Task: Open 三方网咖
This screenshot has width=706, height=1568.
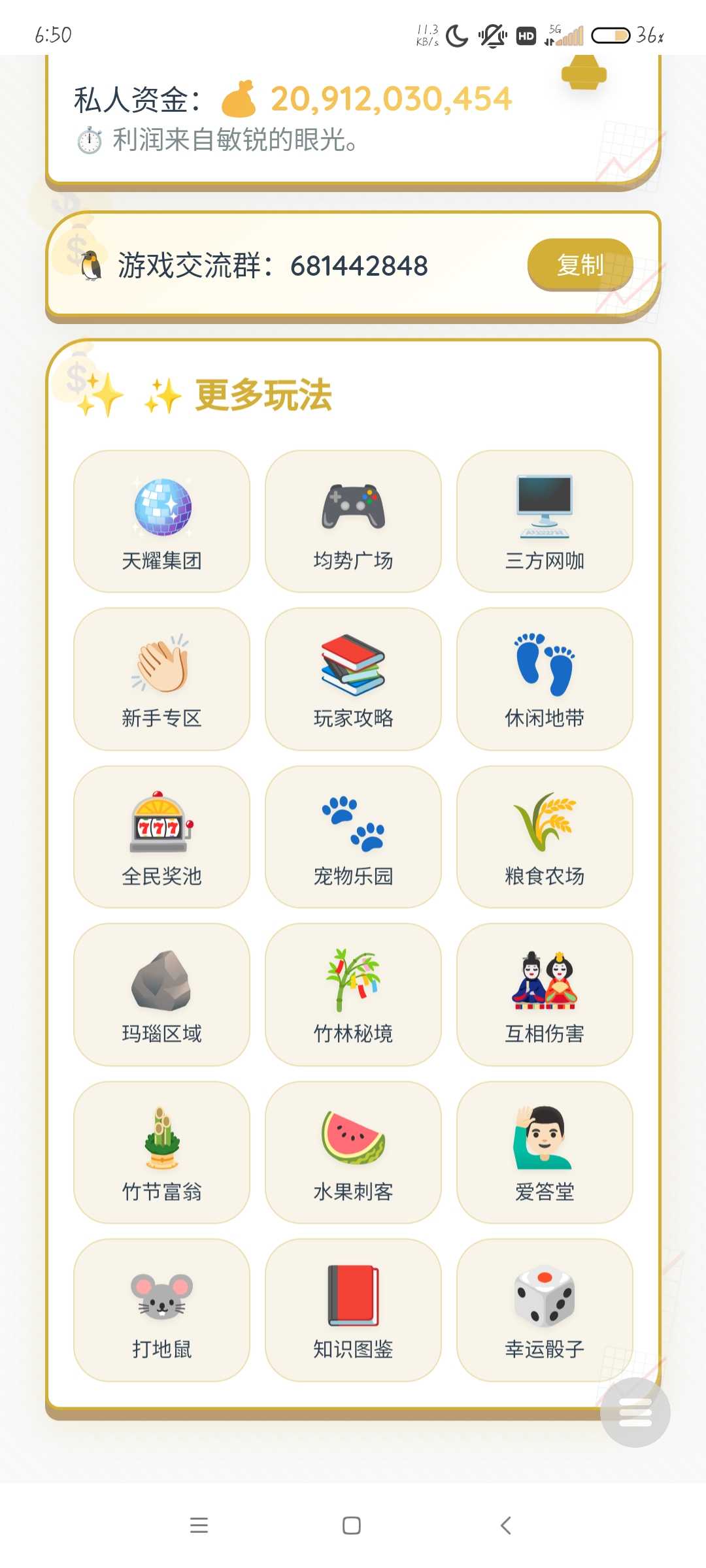Action: coord(545,521)
